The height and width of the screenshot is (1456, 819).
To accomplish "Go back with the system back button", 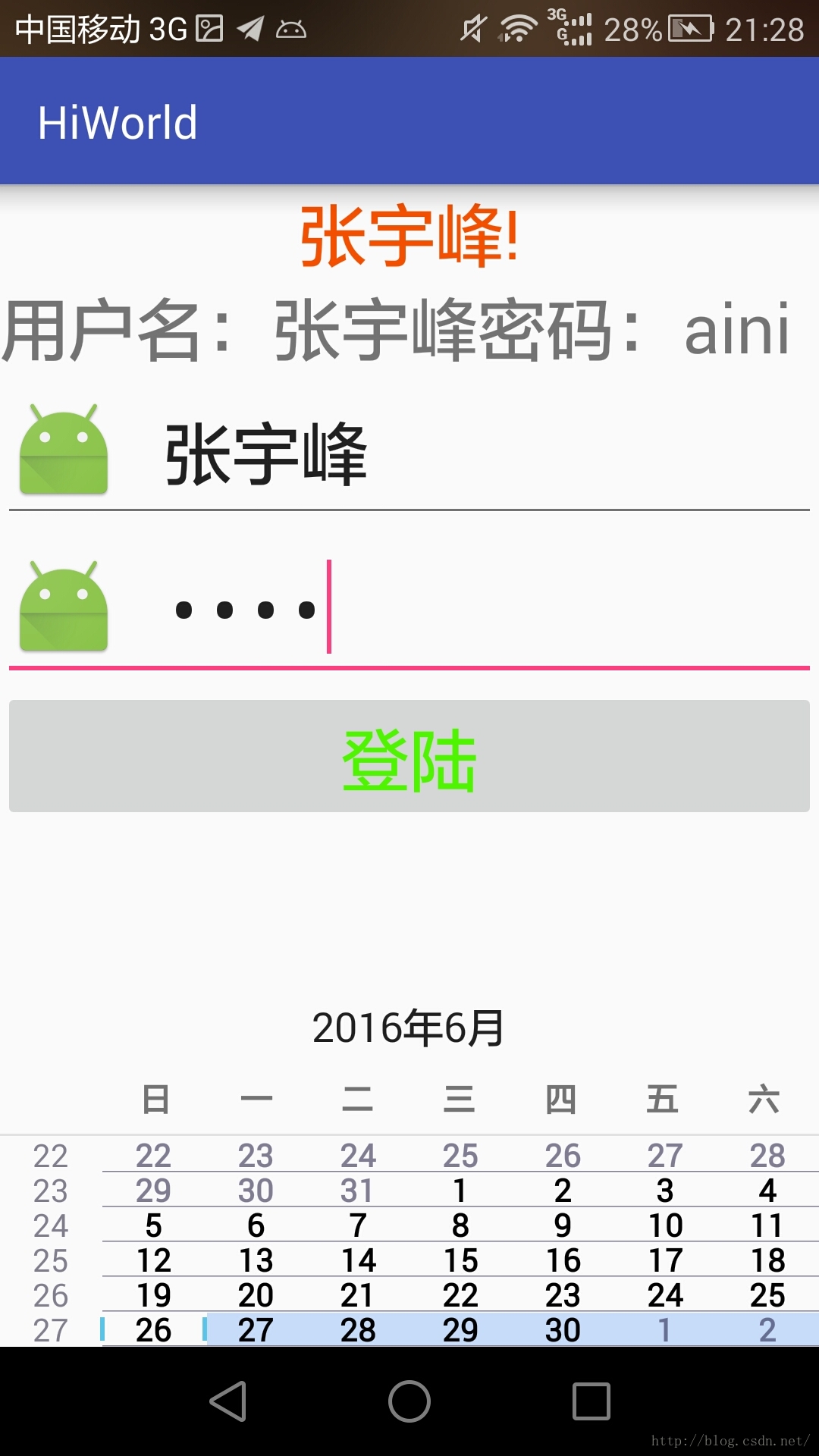I will tap(228, 1401).
